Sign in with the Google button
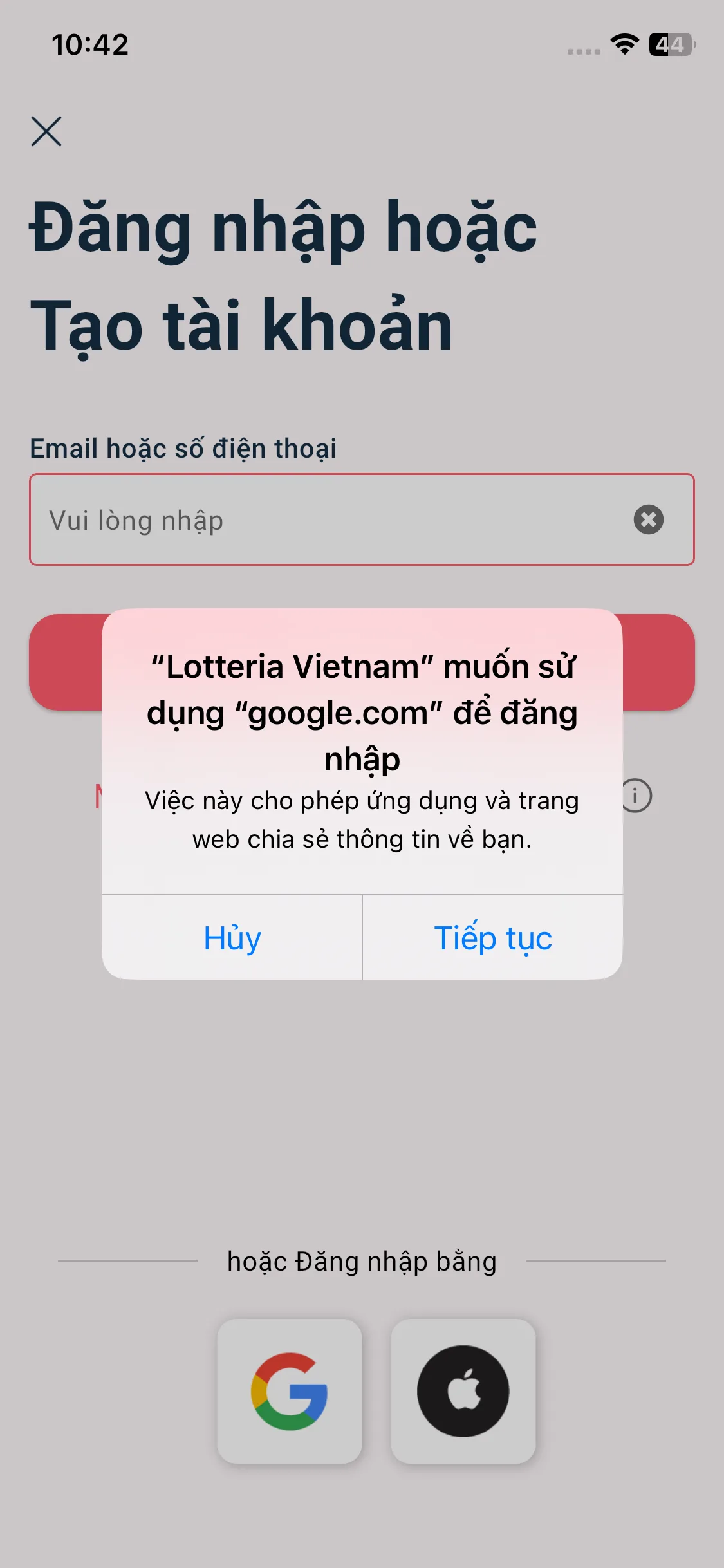 coord(290,1391)
